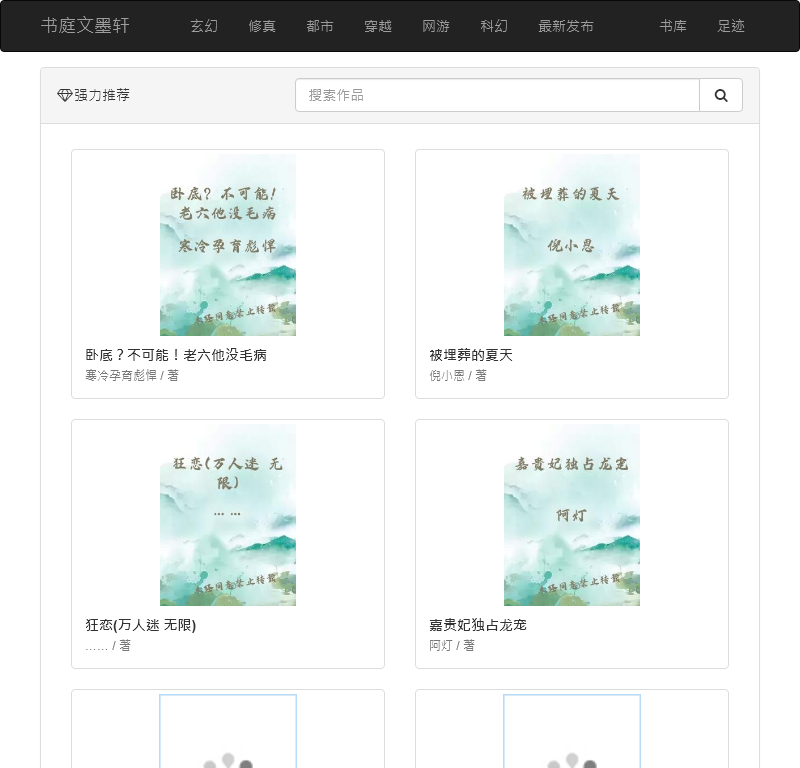Go to the 都市 category
800x768 pixels.
pyautogui.click(x=320, y=26)
